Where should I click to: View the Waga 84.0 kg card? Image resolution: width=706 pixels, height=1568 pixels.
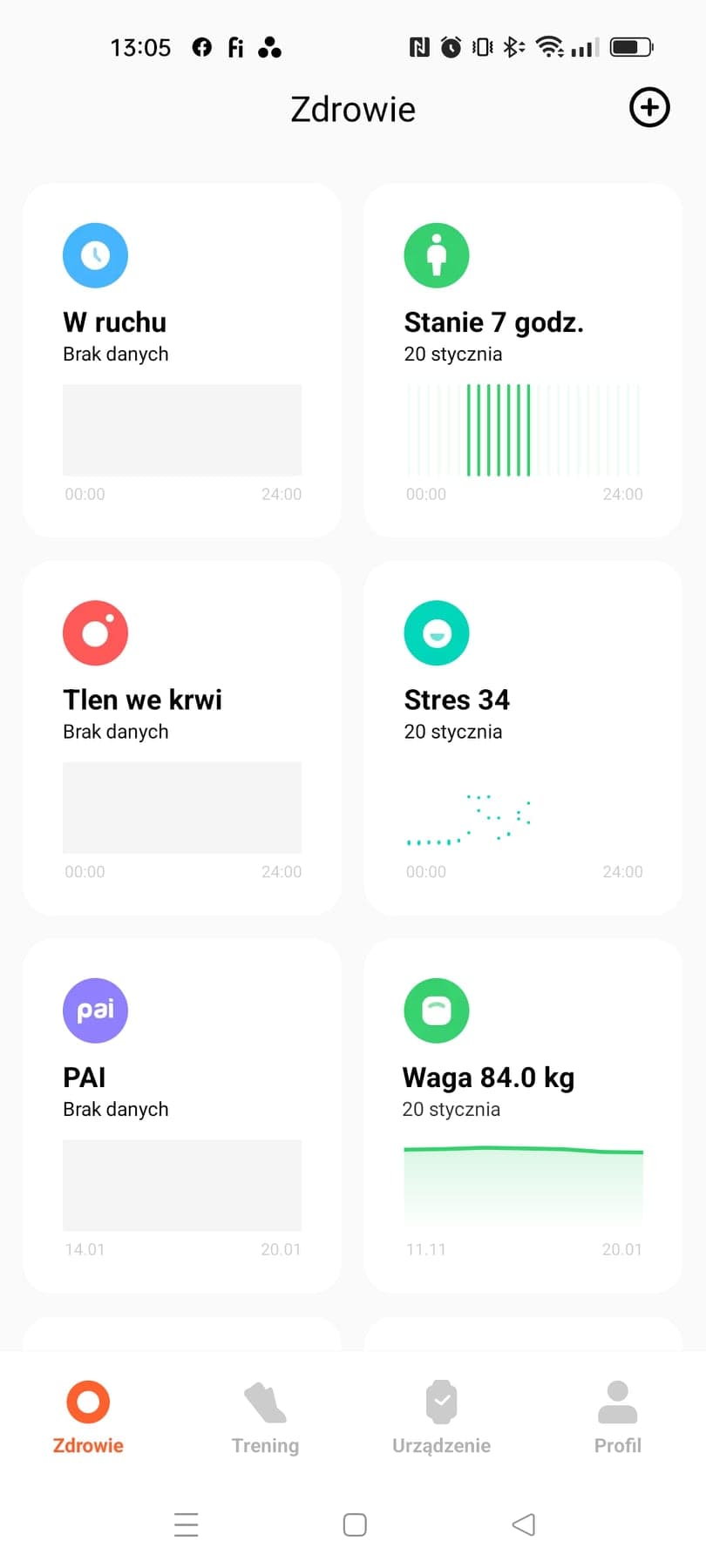coord(523,1115)
